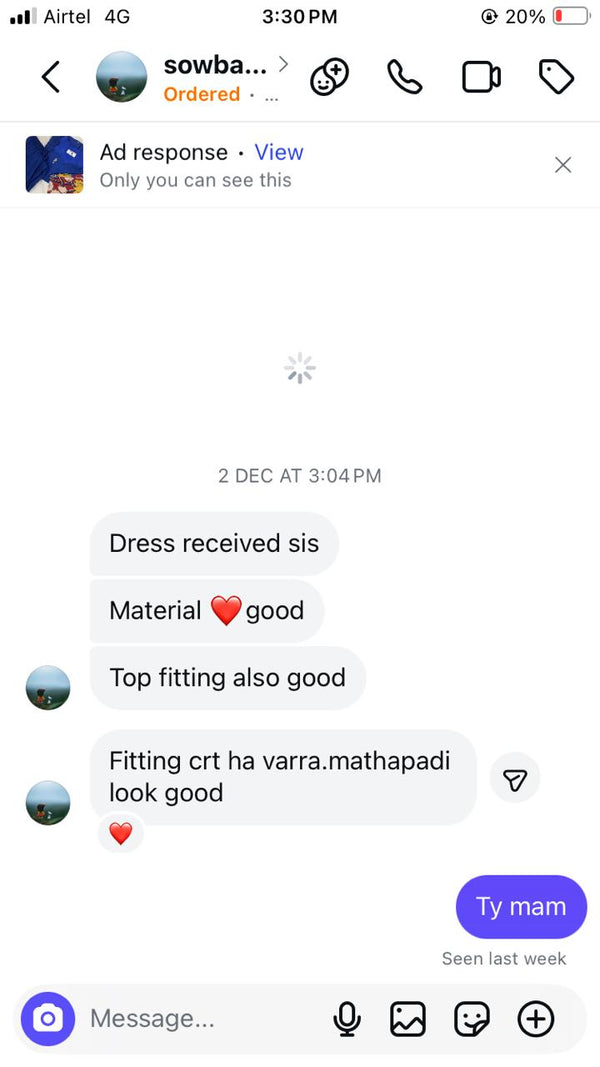Image resolution: width=600 pixels, height=1067 pixels.
Task: Record a voice message
Action: (346, 1019)
